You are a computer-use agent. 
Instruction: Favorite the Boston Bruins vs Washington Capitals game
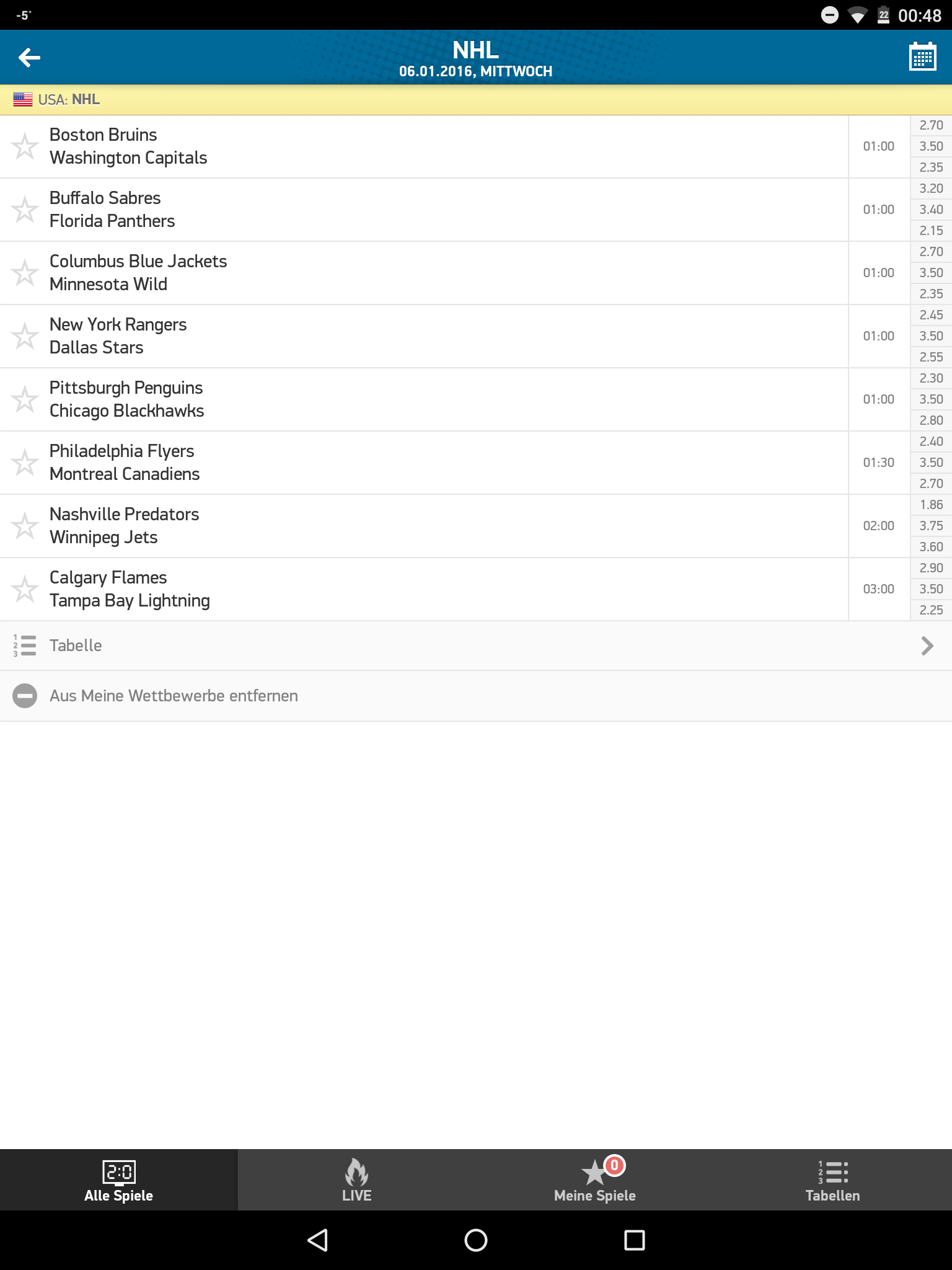pos(25,147)
